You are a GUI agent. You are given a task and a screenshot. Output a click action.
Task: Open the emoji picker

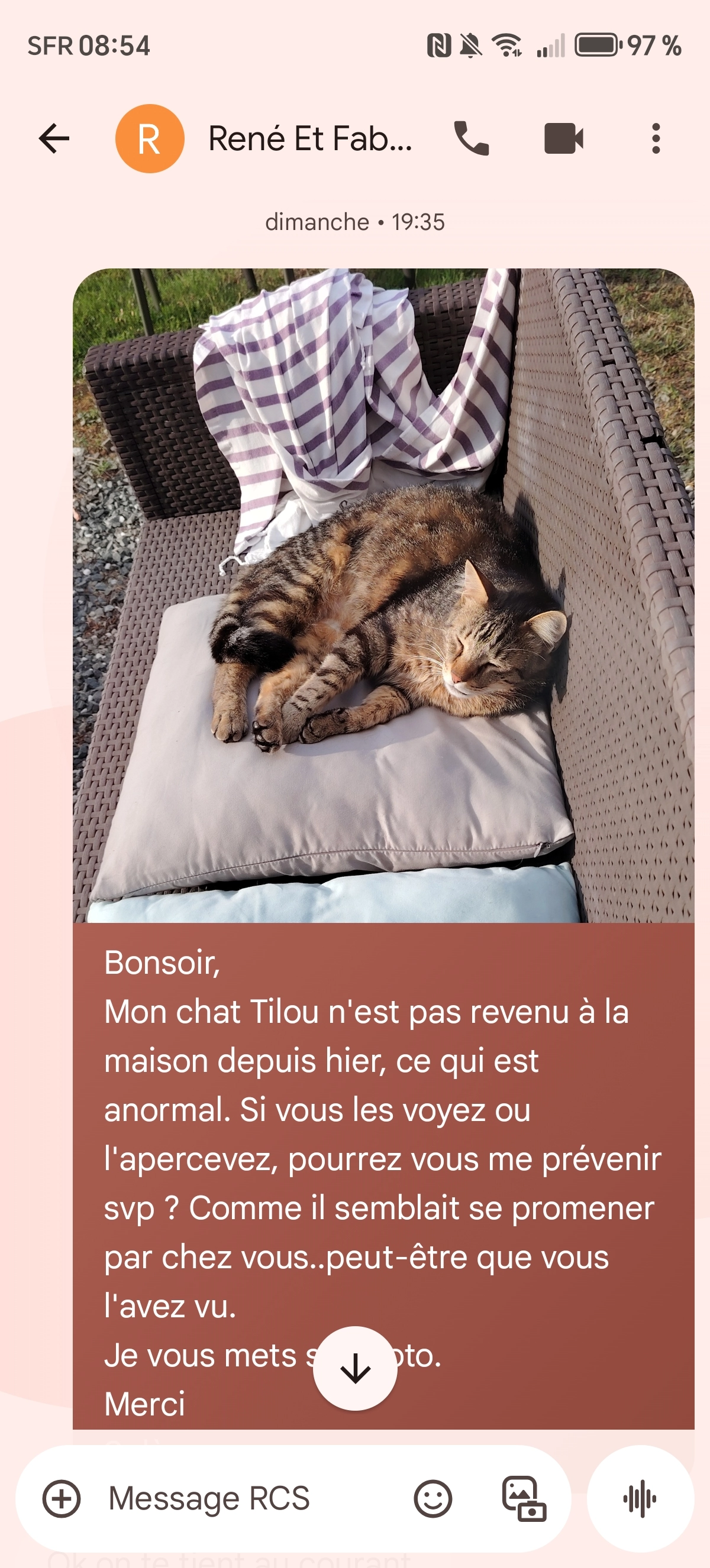(433, 1499)
